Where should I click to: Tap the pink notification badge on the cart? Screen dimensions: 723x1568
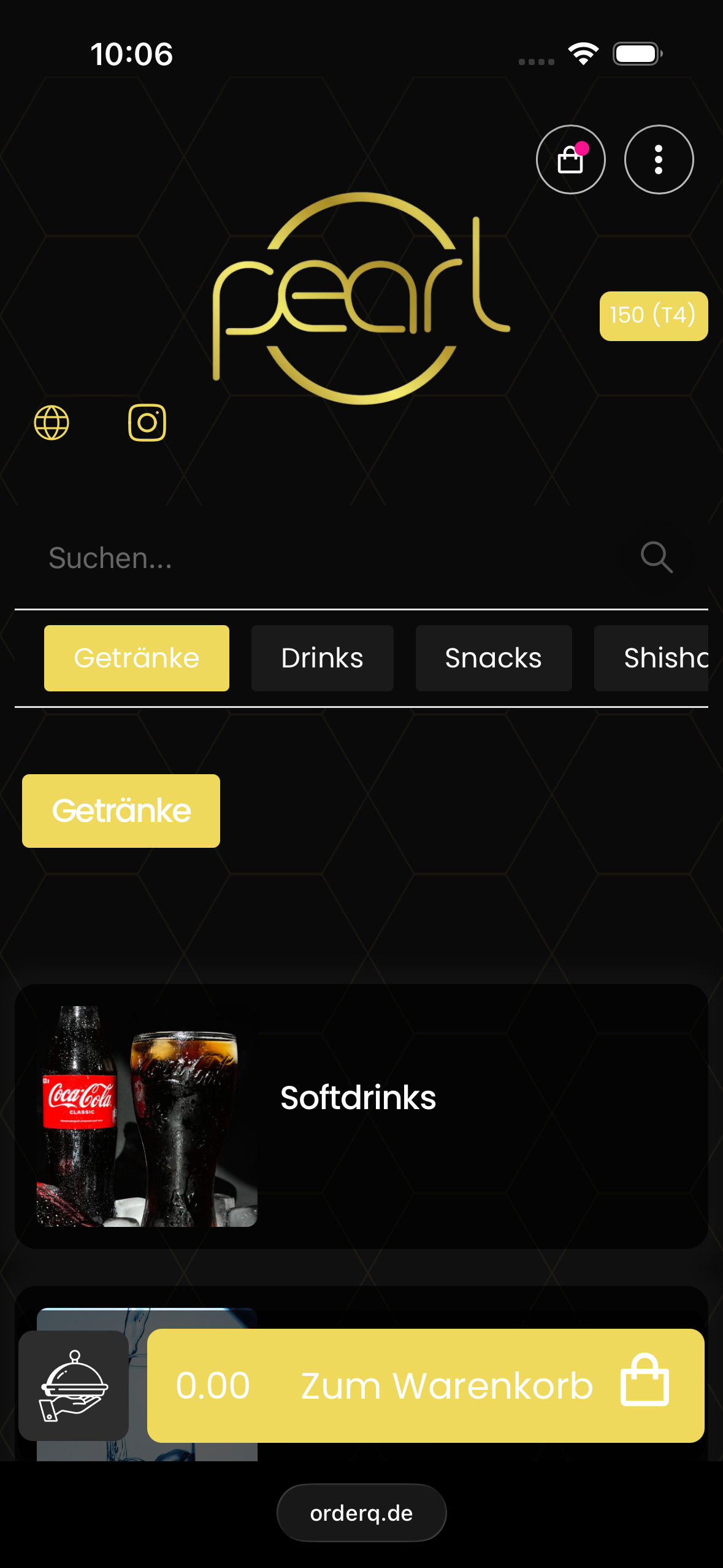(583, 147)
